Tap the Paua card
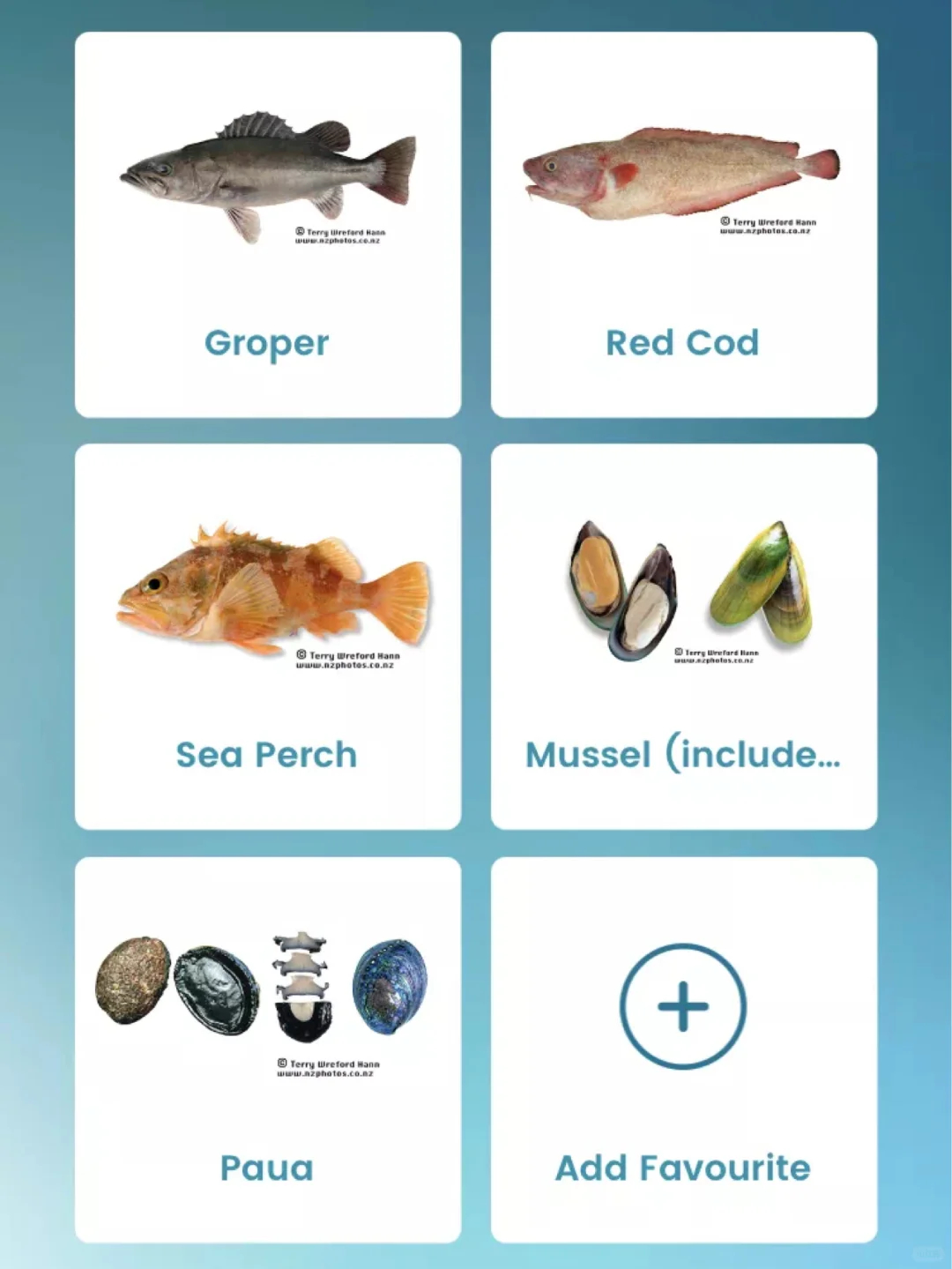 (267, 1049)
